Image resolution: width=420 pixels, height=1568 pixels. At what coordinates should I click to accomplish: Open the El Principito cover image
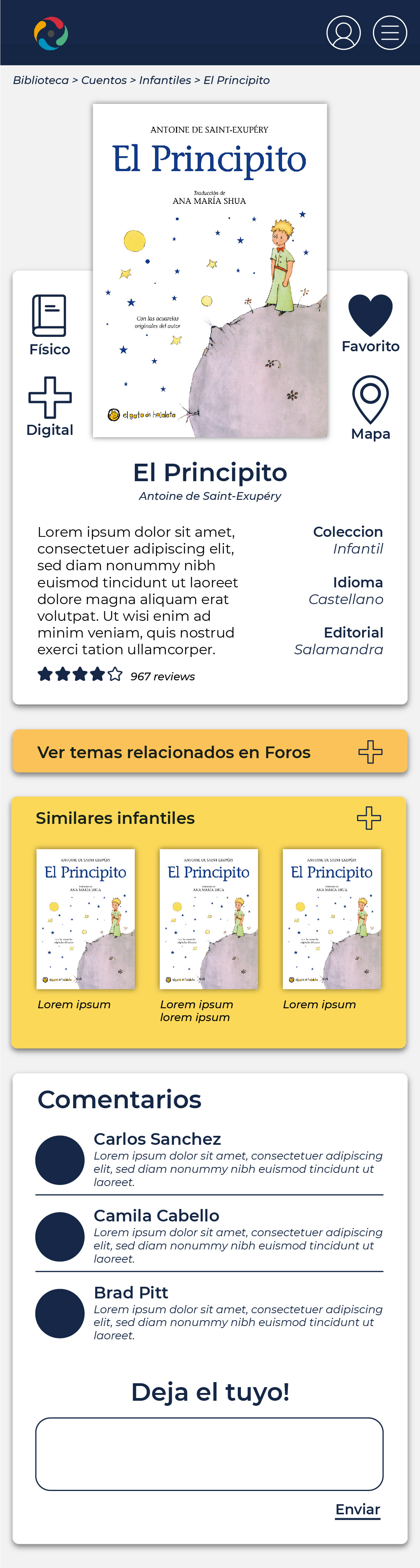point(210,270)
